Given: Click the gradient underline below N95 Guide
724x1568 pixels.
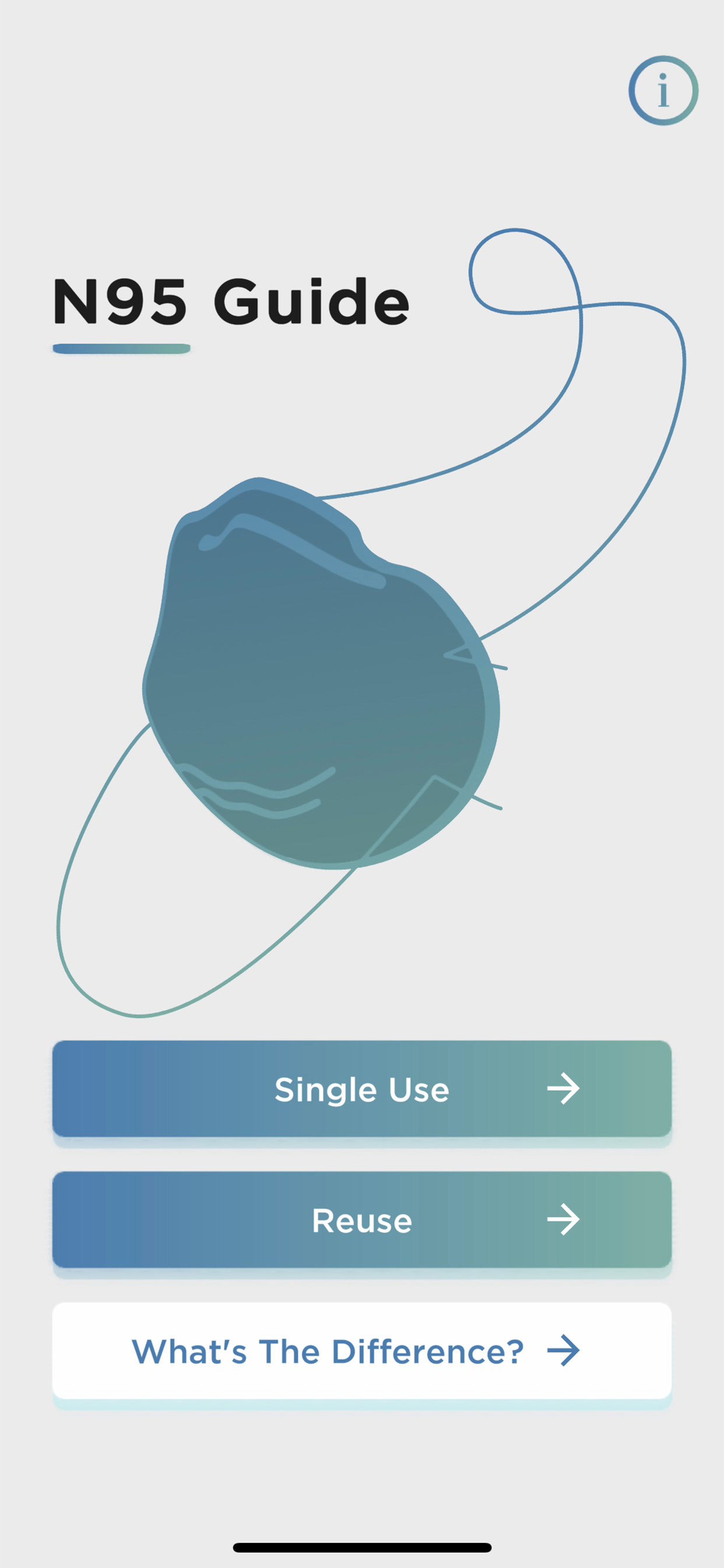Looking at the screenshot, I should pos(122,348).
